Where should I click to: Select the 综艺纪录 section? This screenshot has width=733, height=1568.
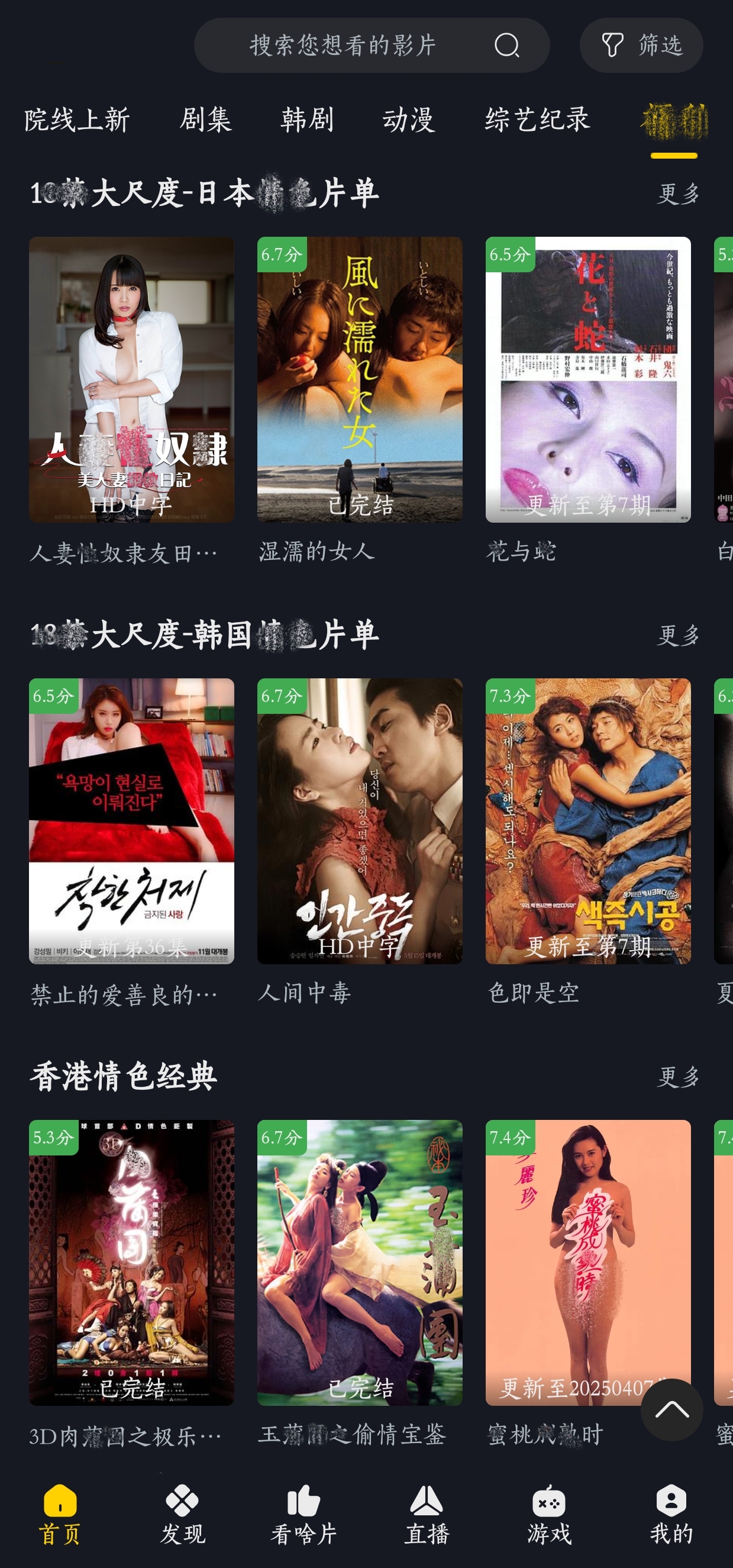coord(537,121)
